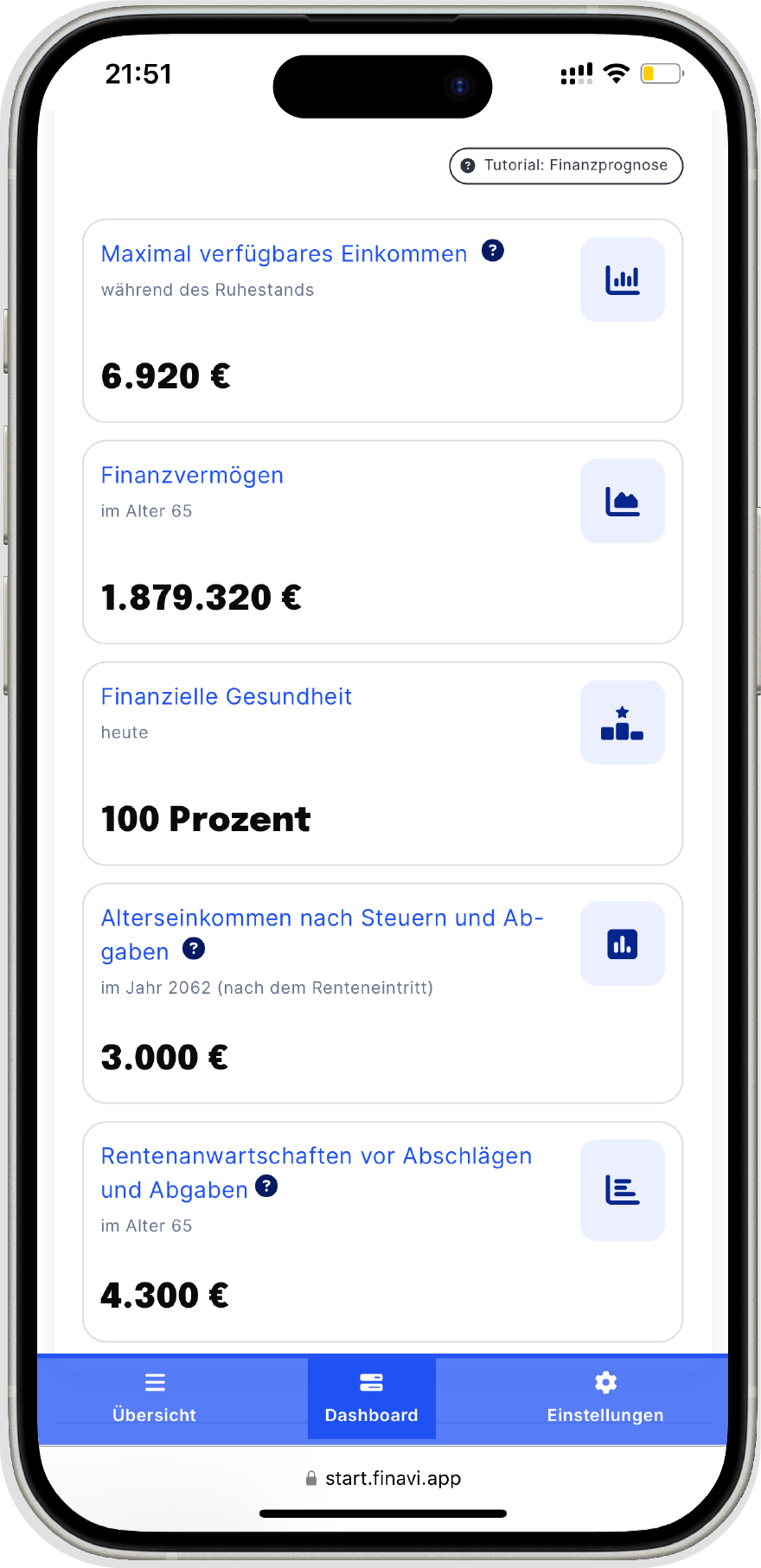Click the Übersicht list icon
The height and width of the screenshot is (1568, 761).
click(154, 1382)
